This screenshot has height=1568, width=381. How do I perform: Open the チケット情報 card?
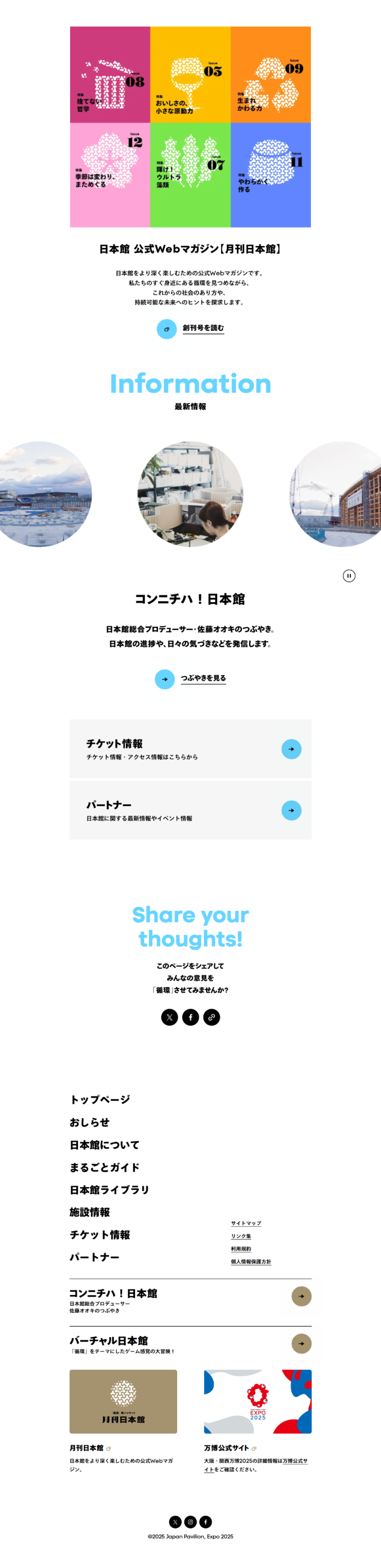190,749
